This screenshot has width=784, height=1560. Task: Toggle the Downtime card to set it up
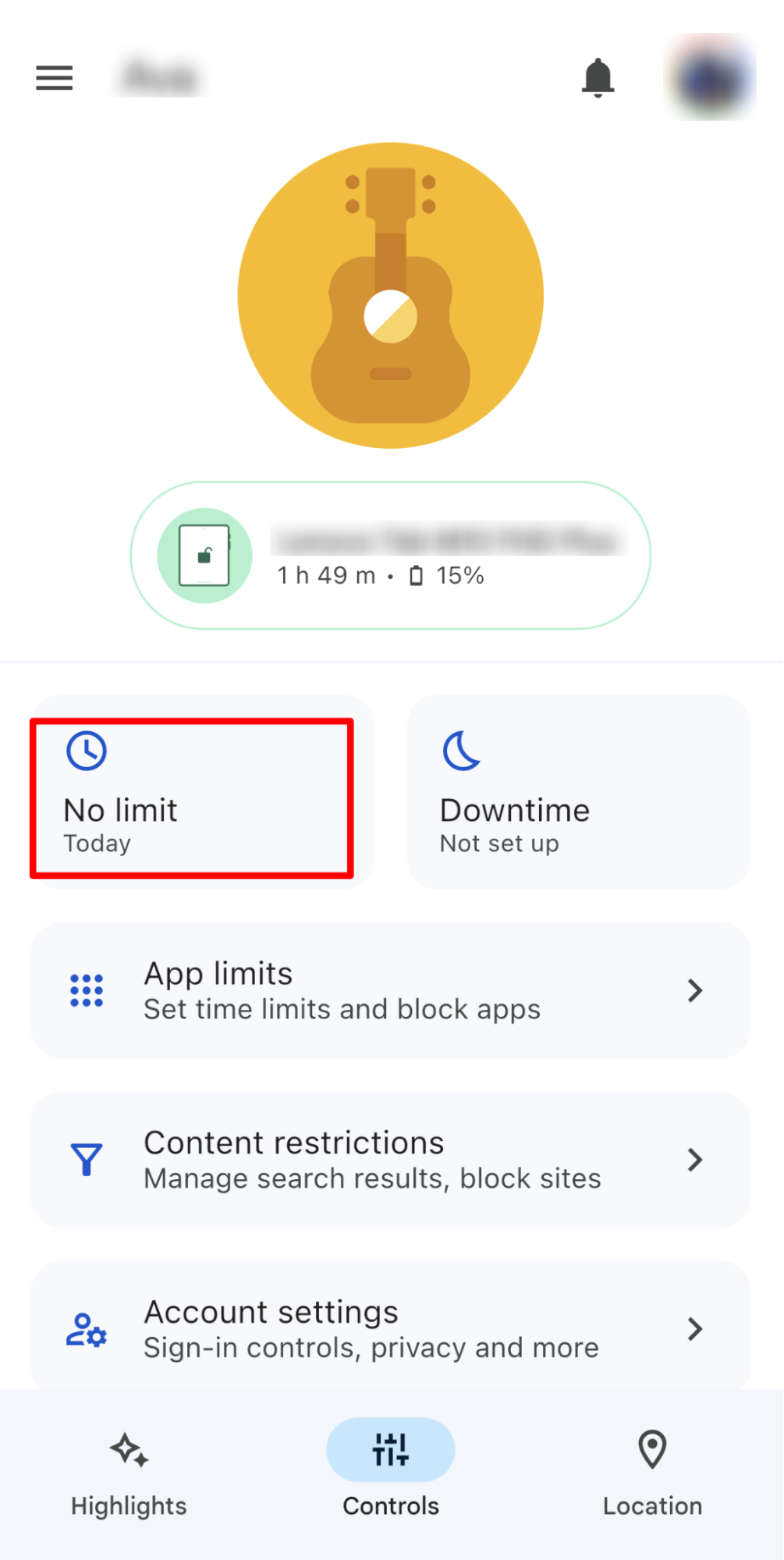click(x=578, y=791)
